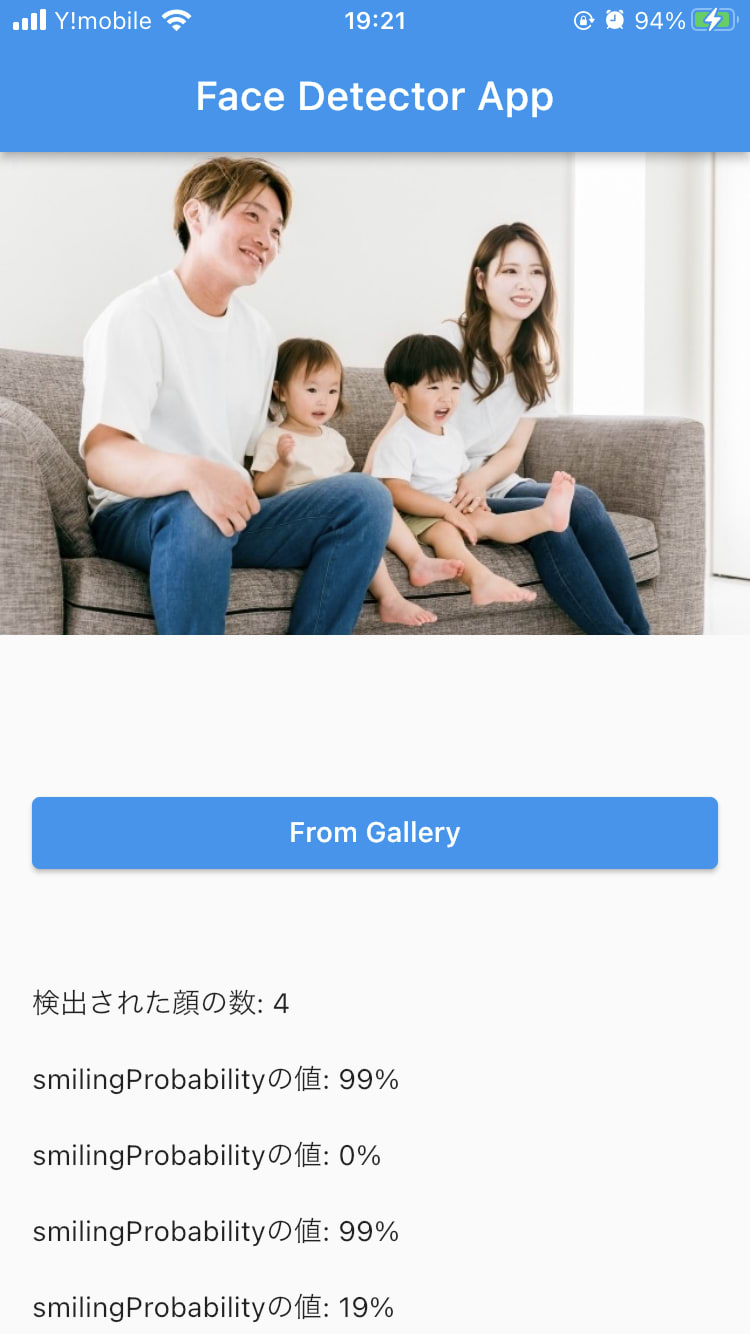
Task: Tap the From Gallery button
Action: 375,832
